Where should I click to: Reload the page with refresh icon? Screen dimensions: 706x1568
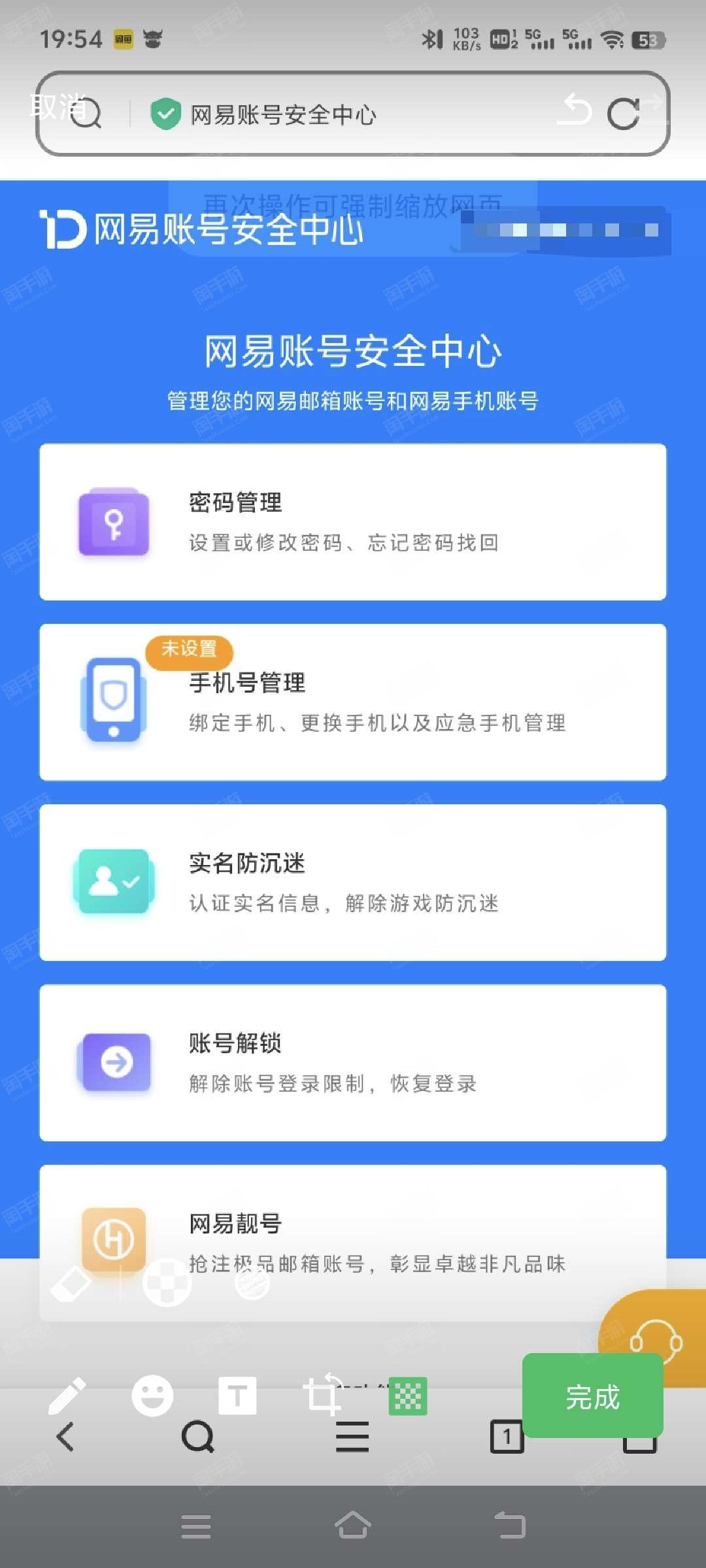pyautogui.click(x=623, y=114)
